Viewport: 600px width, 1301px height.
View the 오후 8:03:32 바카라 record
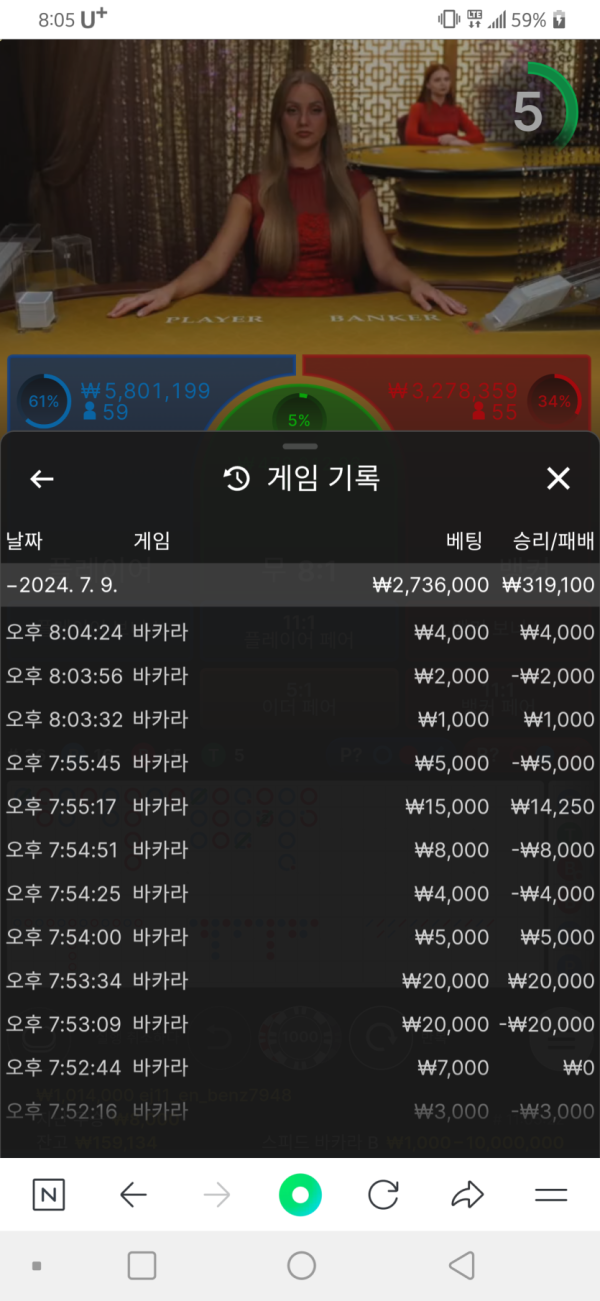click(300, 719)
